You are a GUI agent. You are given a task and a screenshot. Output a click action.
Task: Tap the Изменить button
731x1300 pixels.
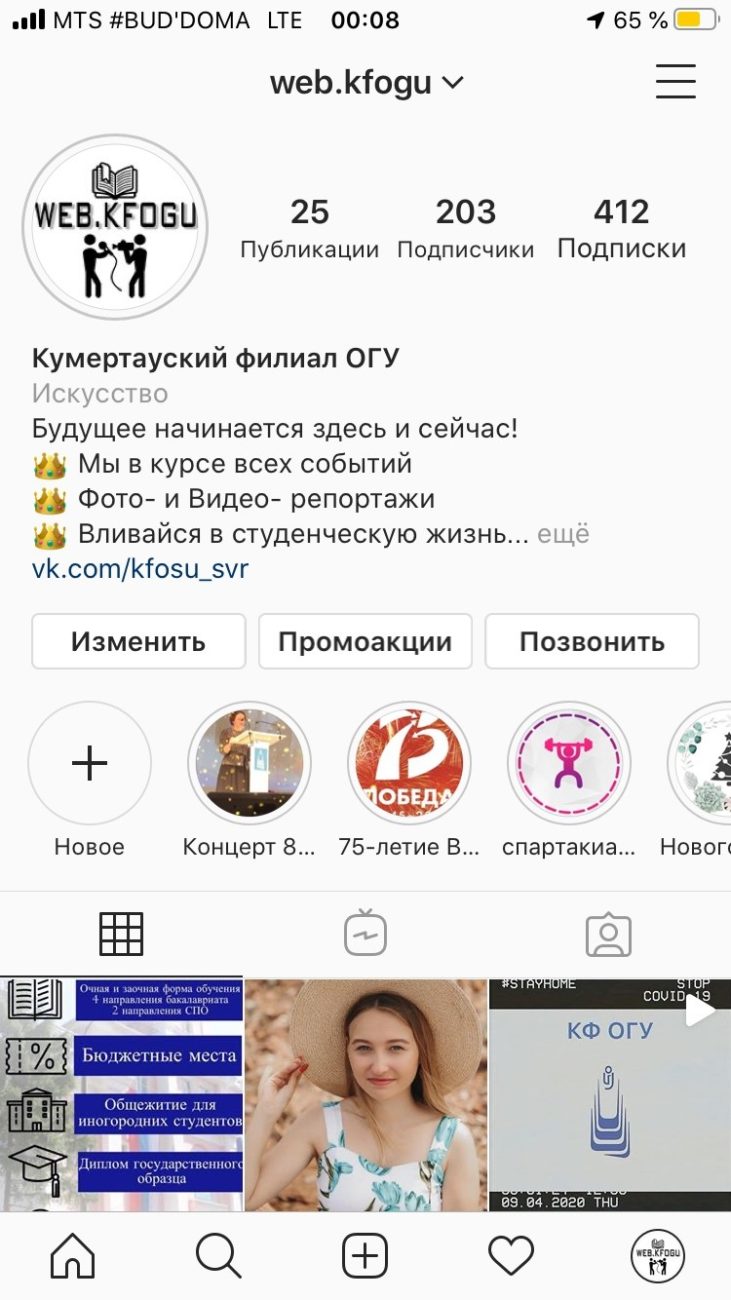coord(138,641)
